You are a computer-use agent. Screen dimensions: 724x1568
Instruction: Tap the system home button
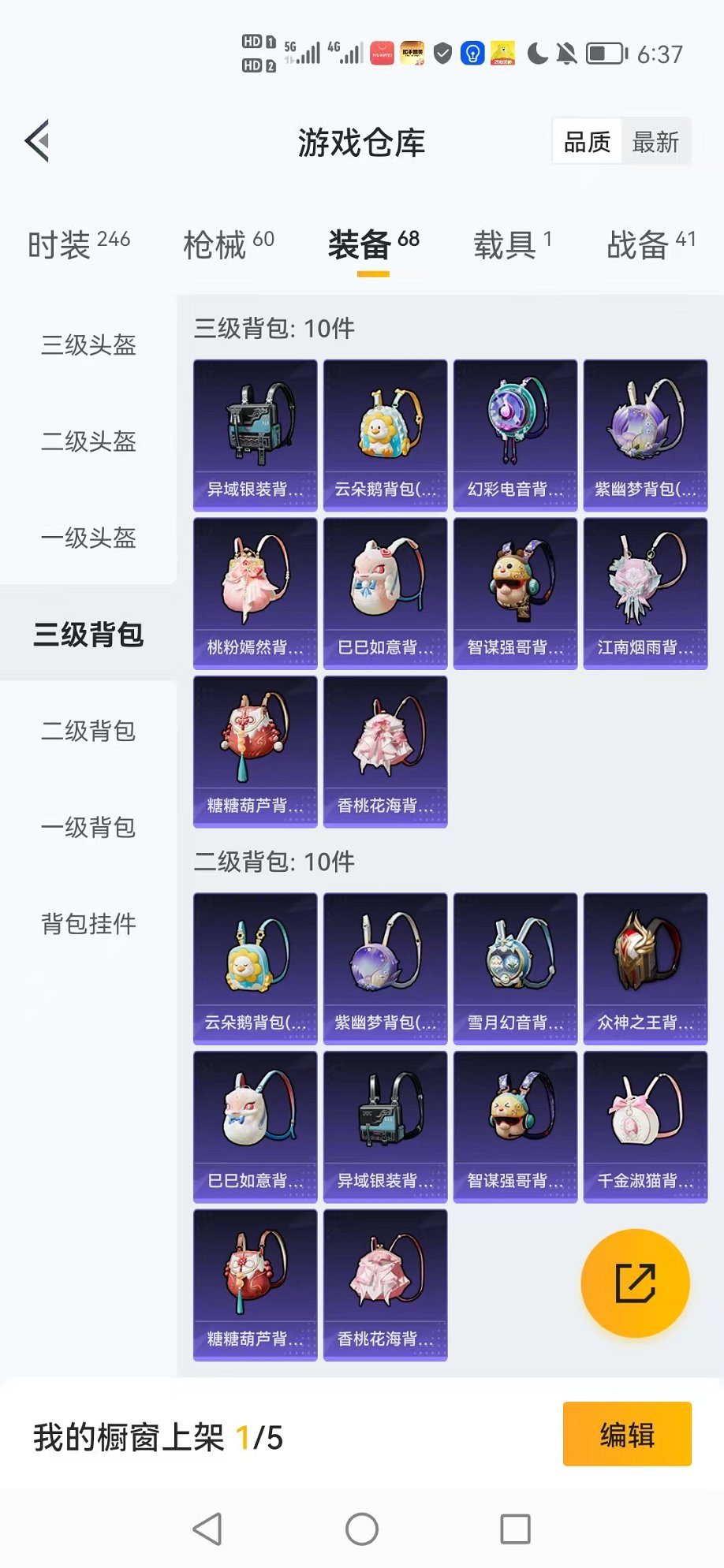point(362,1529)
